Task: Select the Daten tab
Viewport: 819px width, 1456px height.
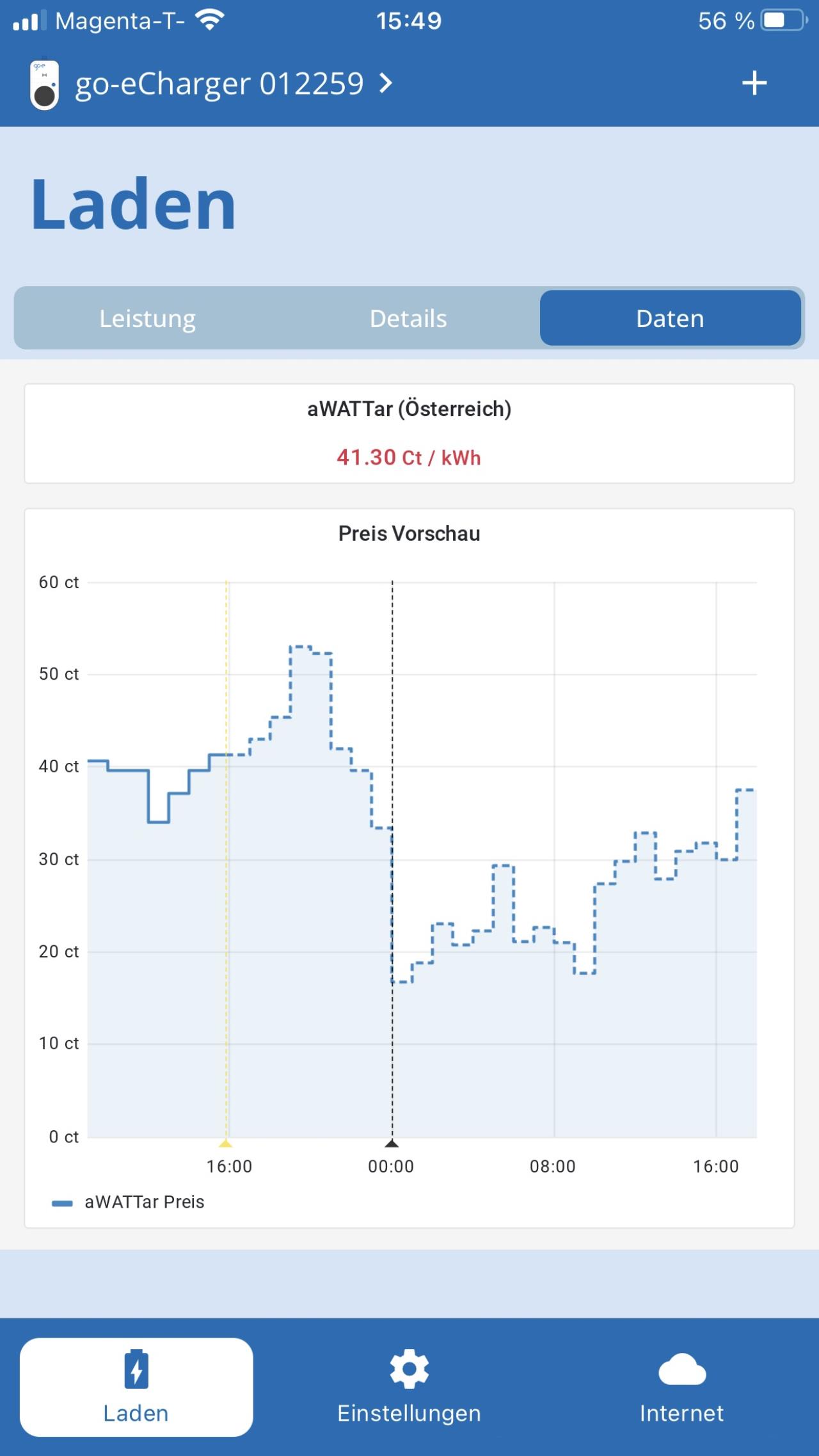Action: pos(670,318)
